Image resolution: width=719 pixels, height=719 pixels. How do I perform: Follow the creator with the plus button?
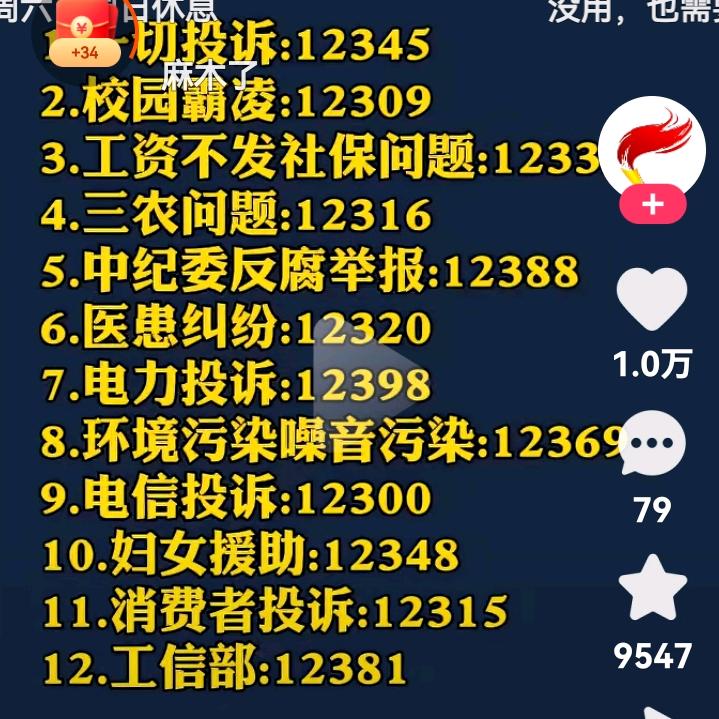click(x=653, y=204)
